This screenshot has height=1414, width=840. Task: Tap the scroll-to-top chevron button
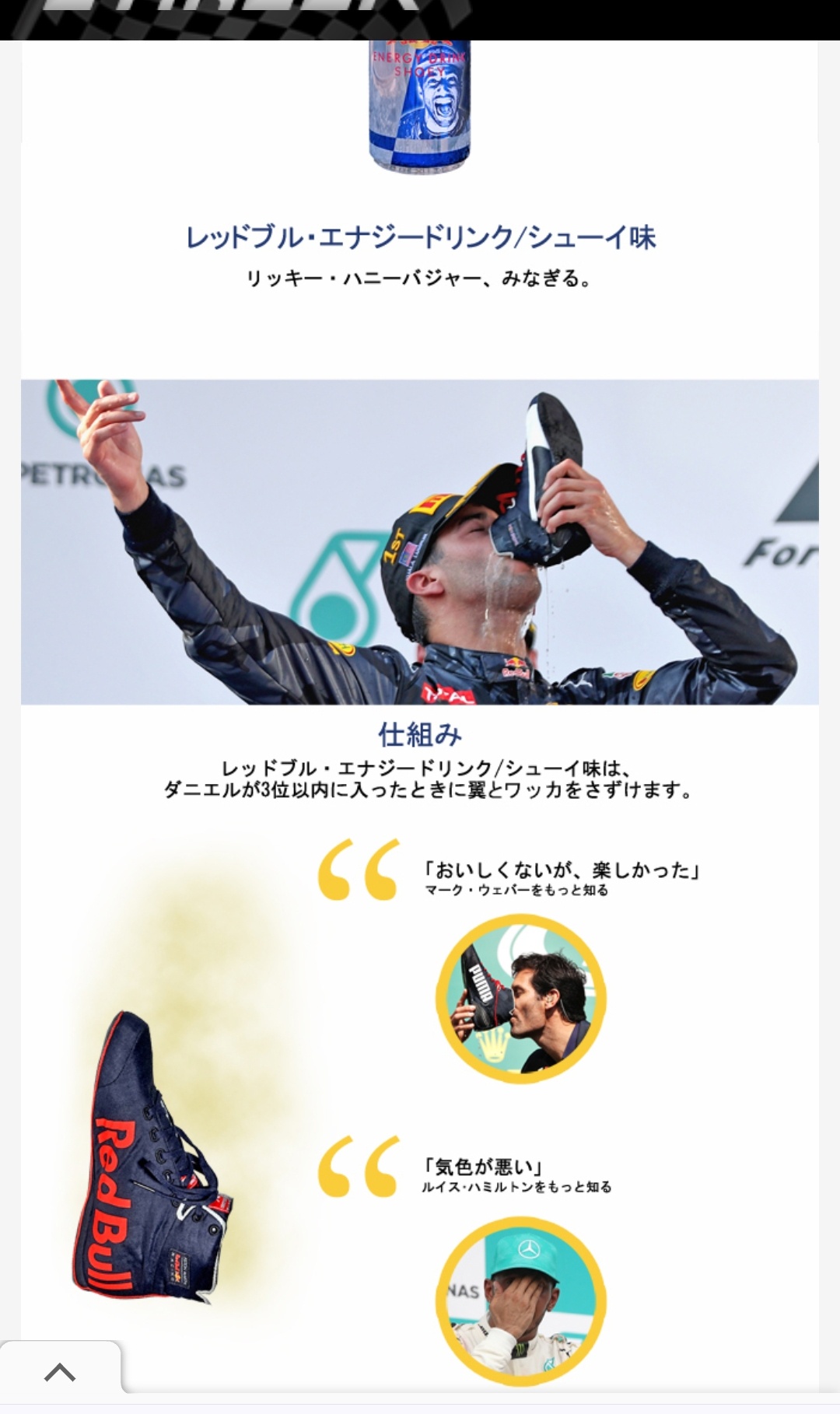60,1373
